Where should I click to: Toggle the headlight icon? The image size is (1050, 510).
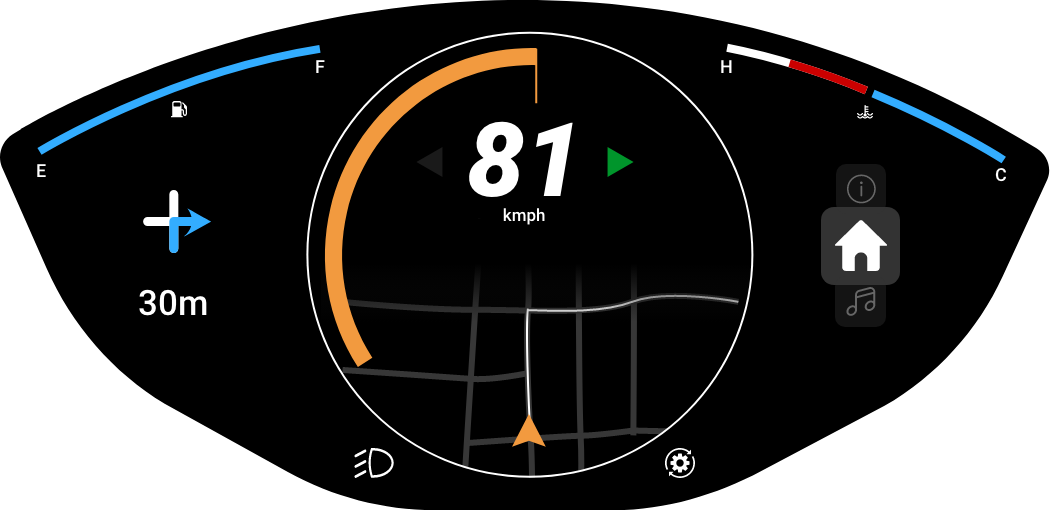pyautogui.click(x=375, y=463)
